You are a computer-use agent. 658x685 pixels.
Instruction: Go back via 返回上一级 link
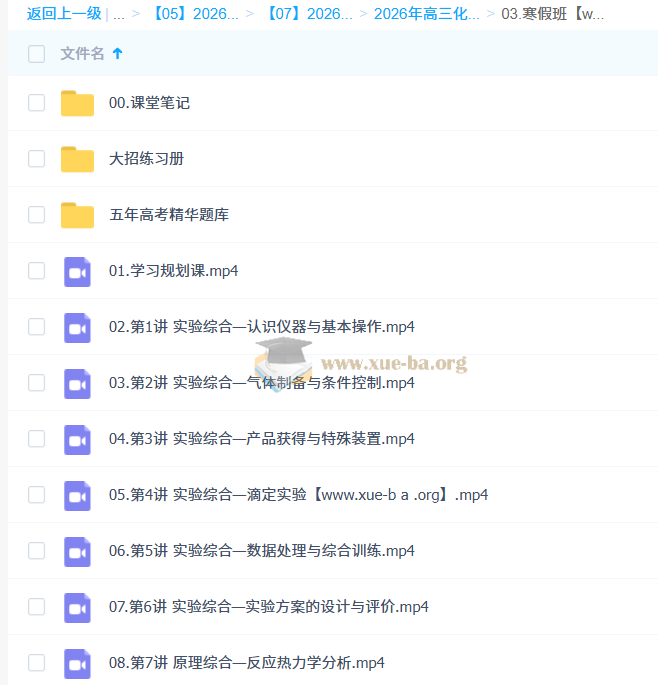click(64, 14)
